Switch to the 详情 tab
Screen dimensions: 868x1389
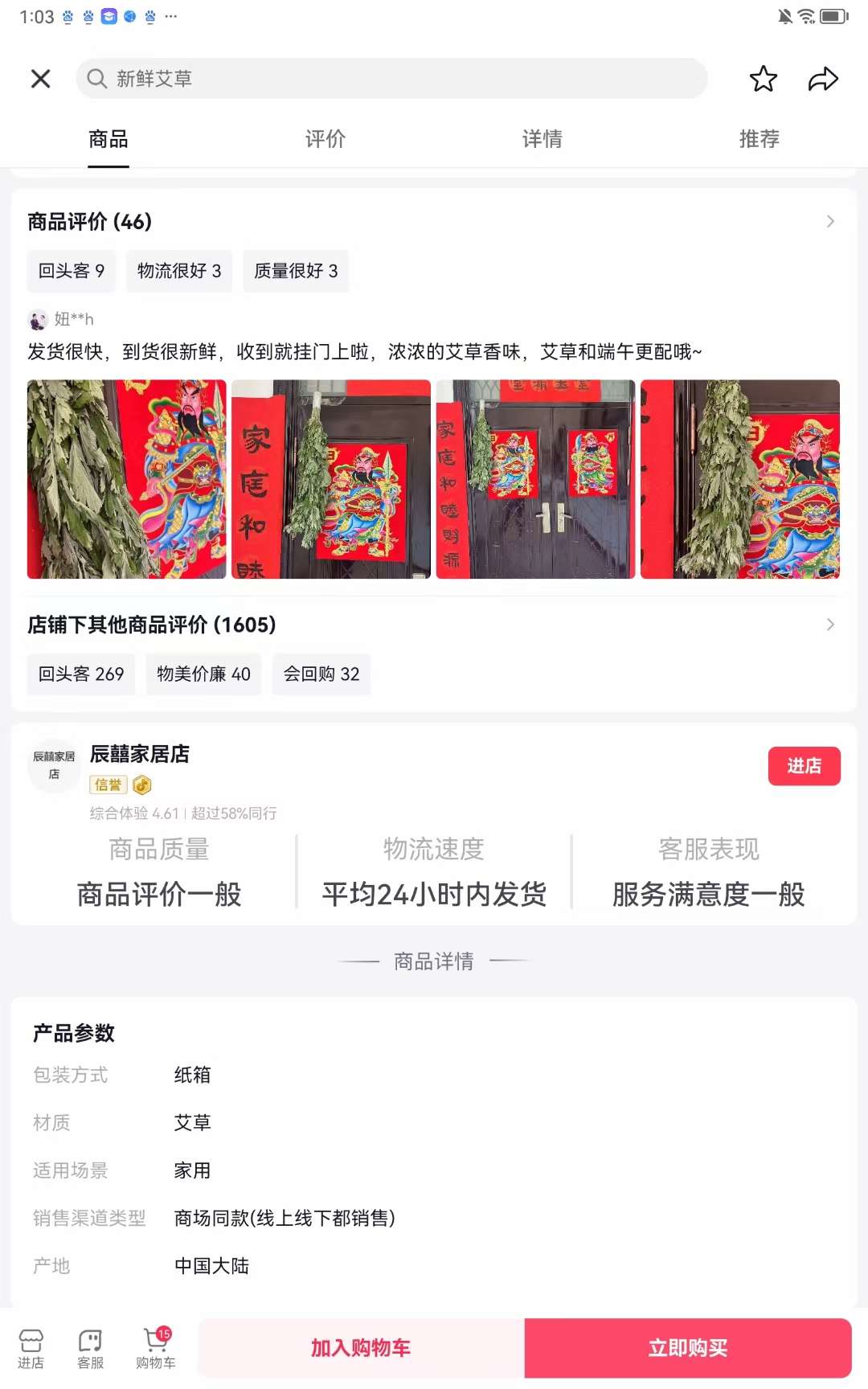click(542, 139)
